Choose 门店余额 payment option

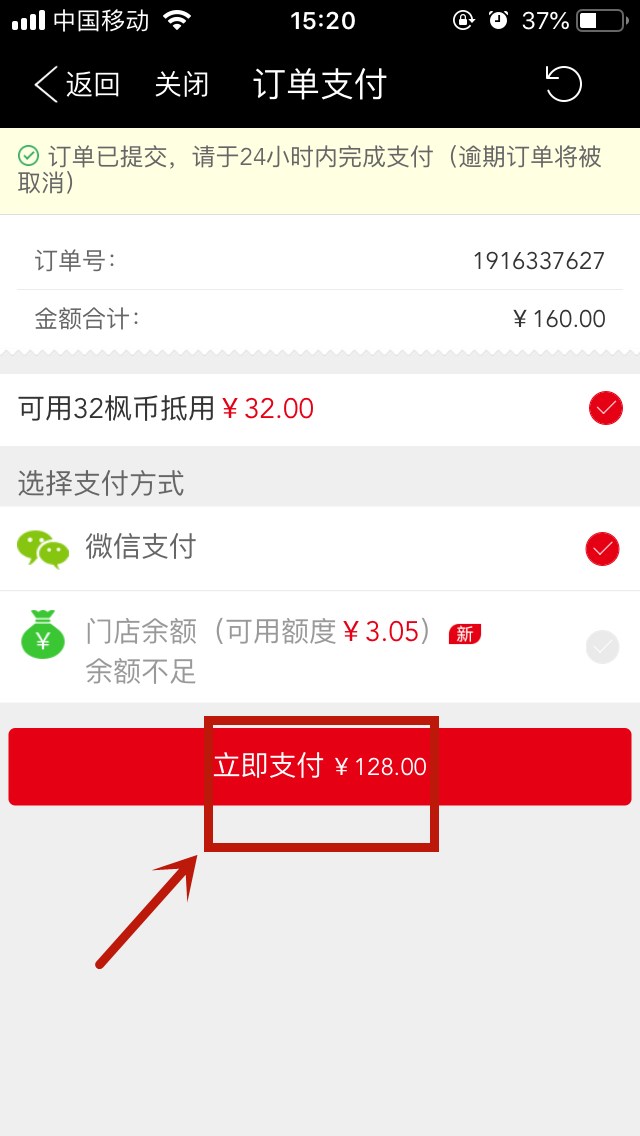(x=603, y=647)
